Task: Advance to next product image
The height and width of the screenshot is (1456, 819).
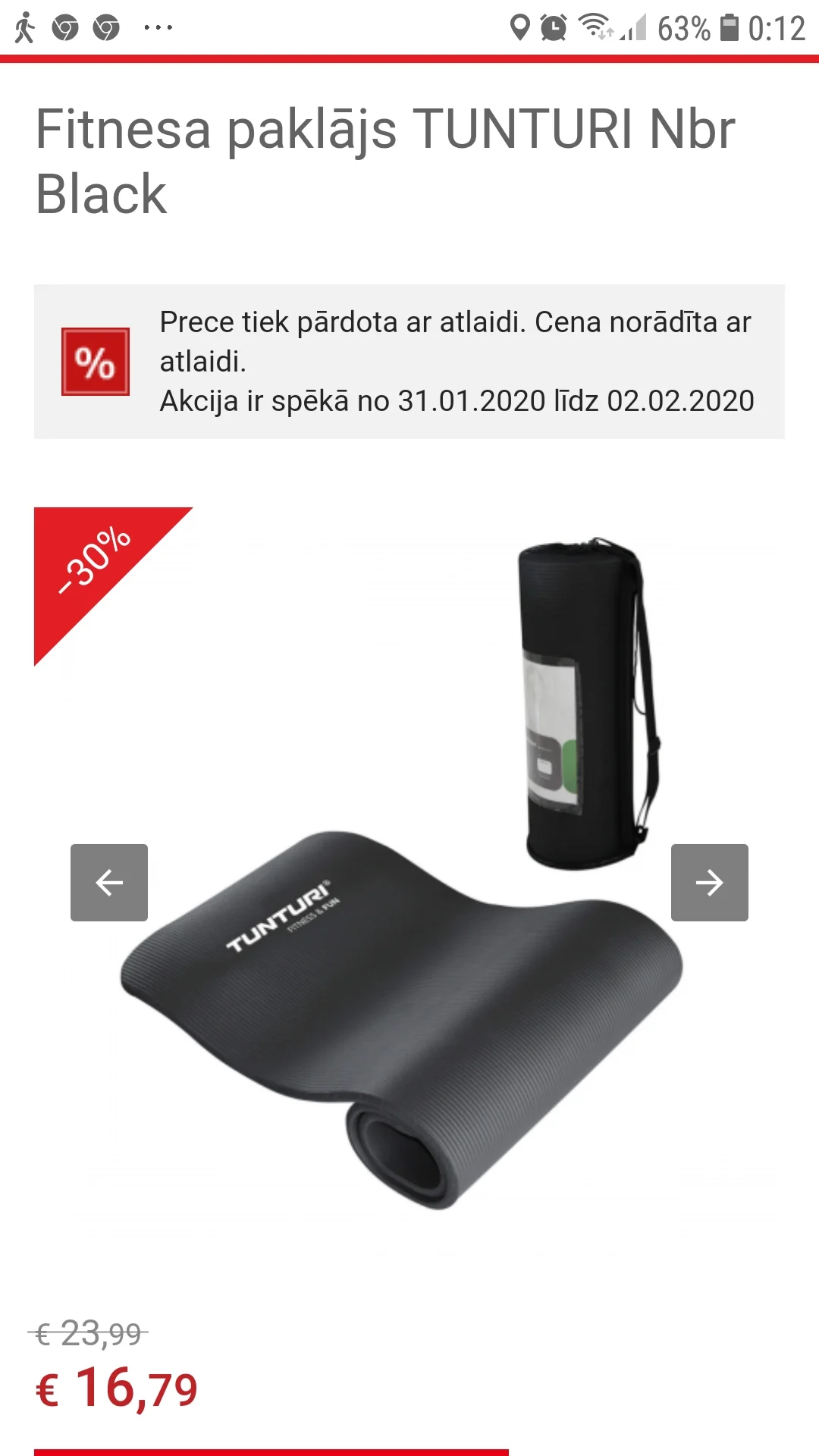Action: (x=708, y=882)
